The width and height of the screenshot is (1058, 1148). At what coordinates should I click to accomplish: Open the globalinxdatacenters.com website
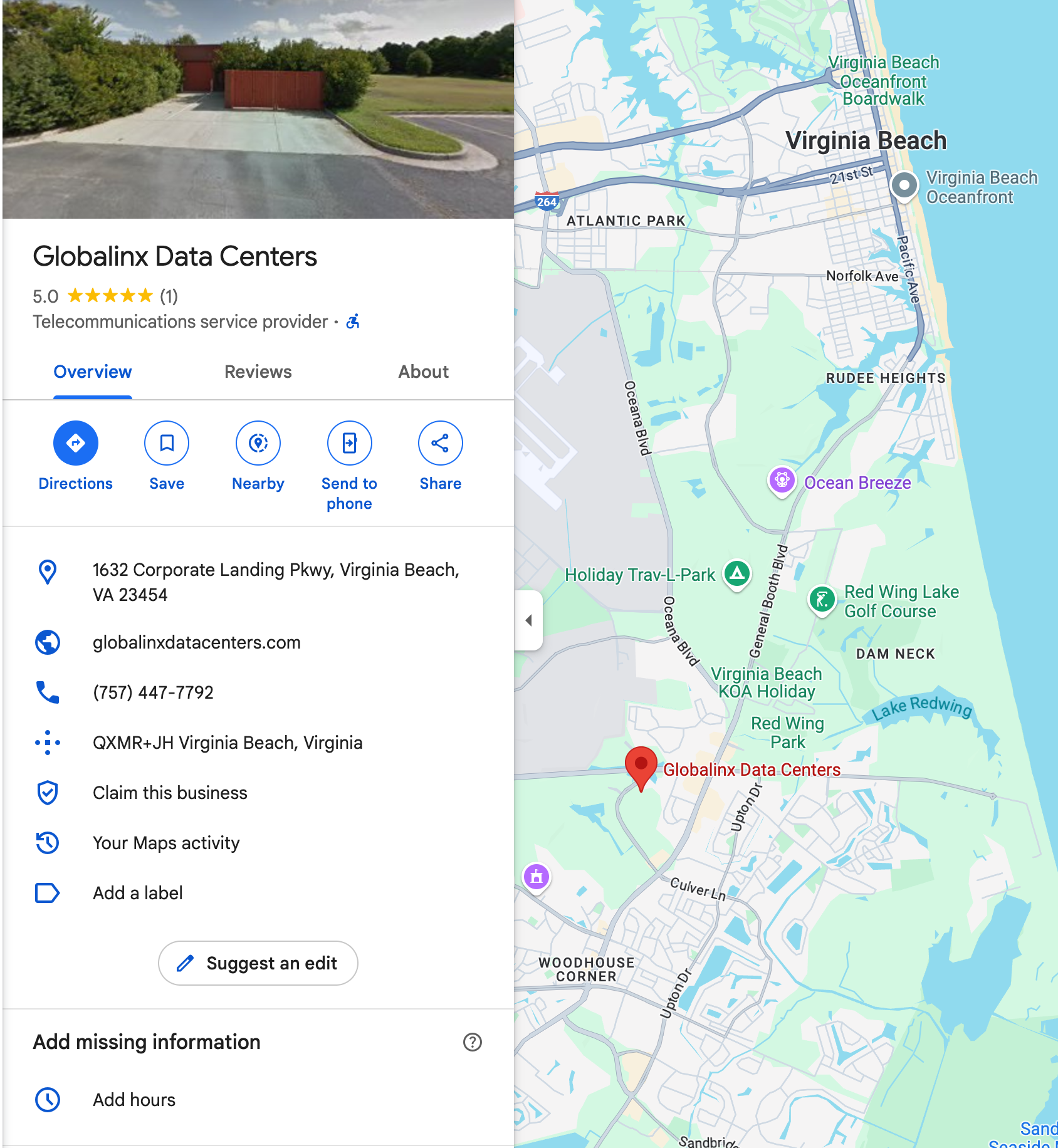pos(196,642)
